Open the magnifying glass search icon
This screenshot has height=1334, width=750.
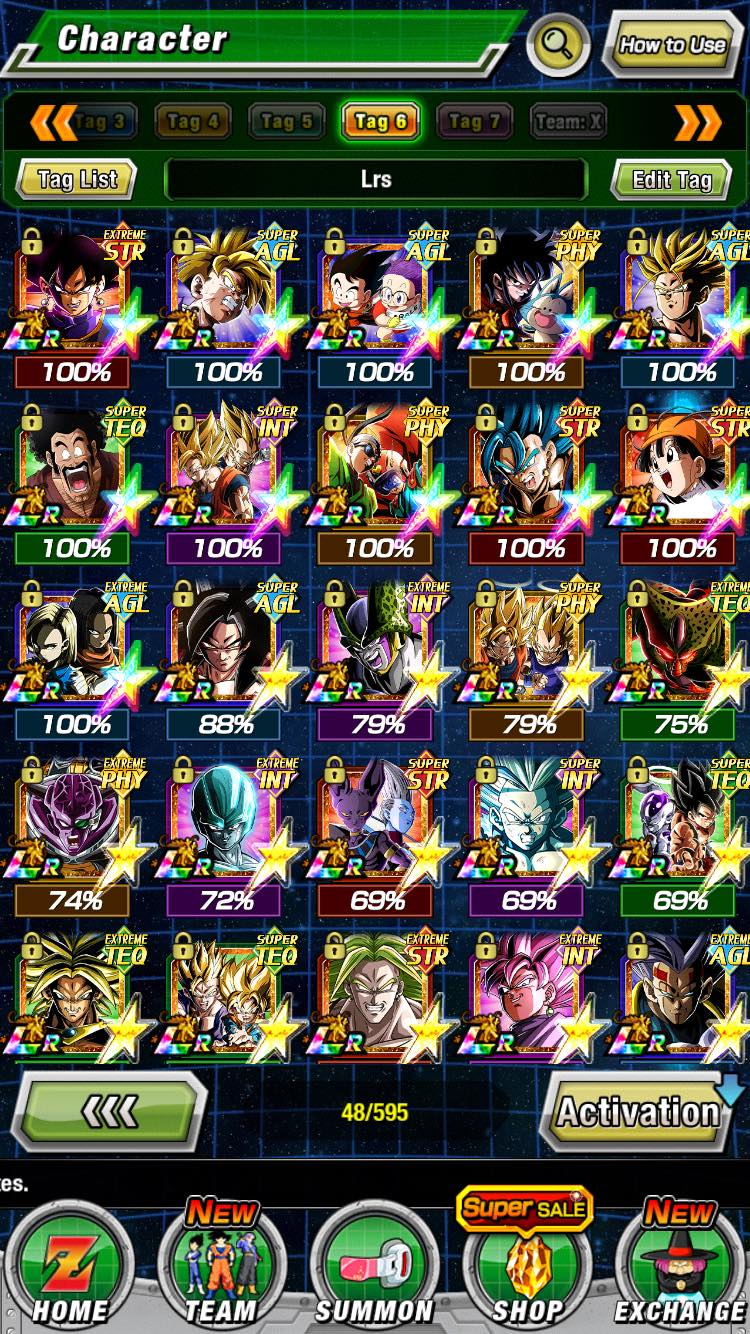pos(558,43)
